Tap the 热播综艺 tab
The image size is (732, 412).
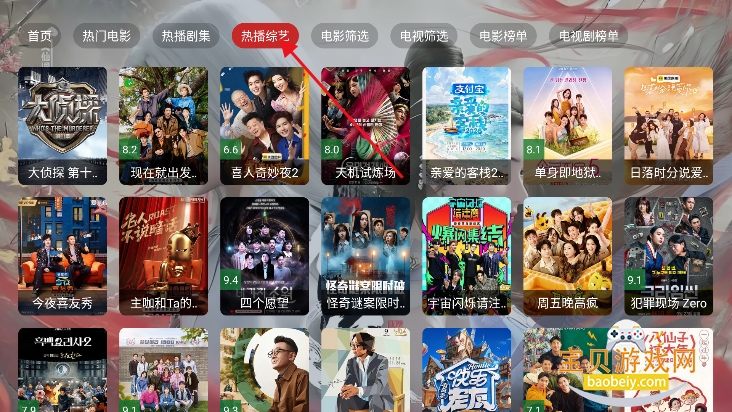[x=265, y=36]
